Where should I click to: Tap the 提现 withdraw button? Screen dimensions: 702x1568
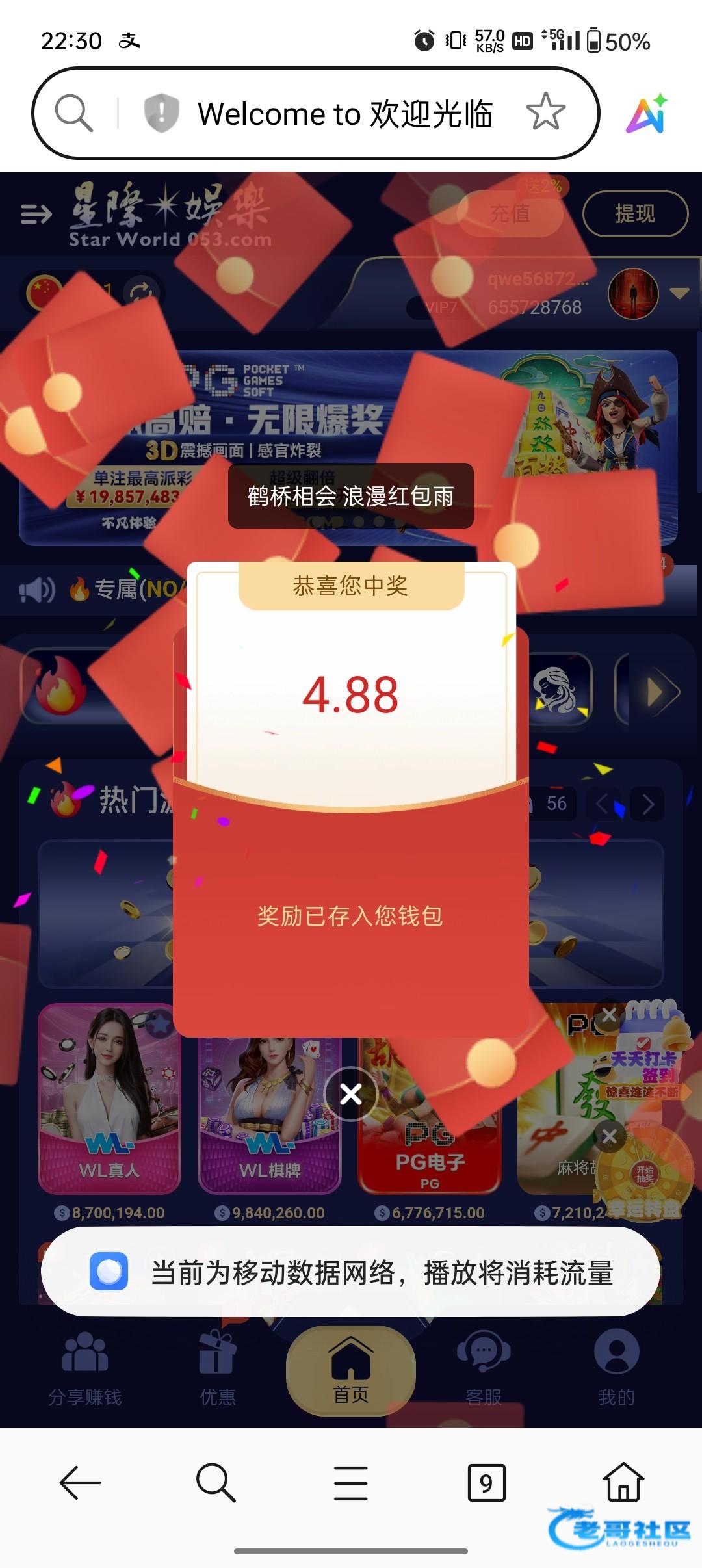click(x=635, y=213)
